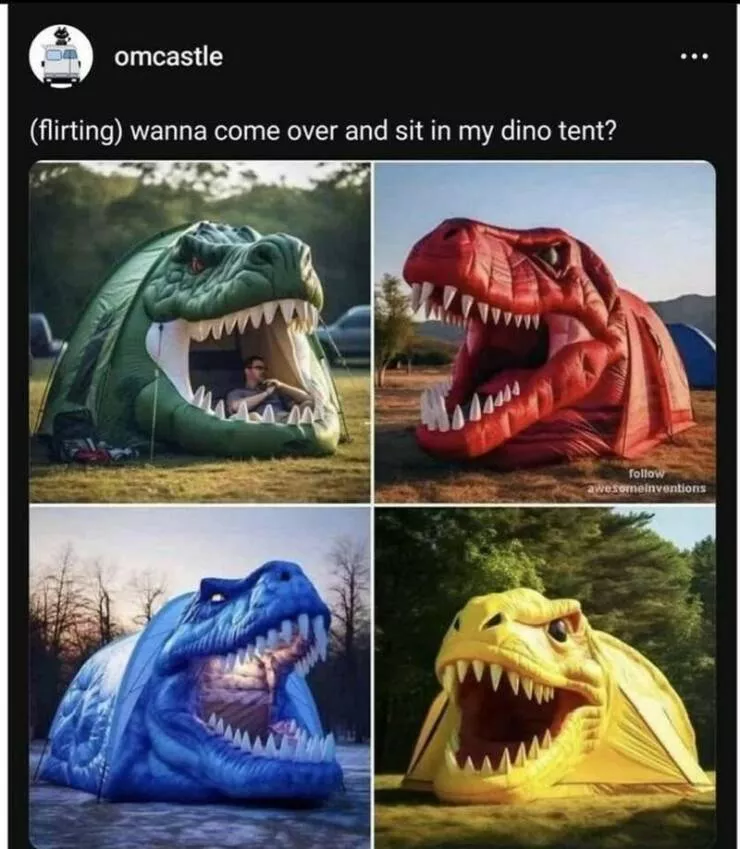
Task: Open the red dino tent photo
Action: click(x=545, y=332)
